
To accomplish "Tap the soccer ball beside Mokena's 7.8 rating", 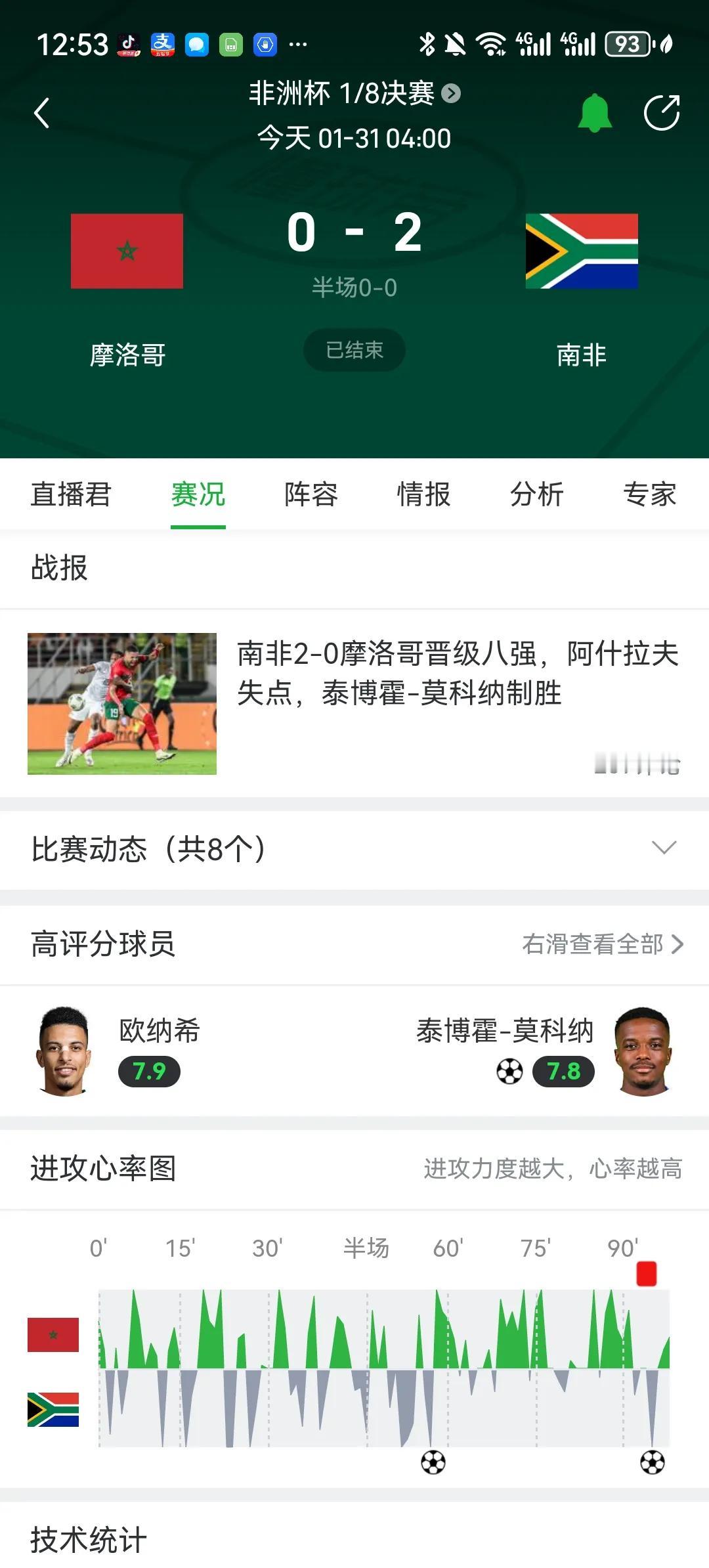I will click(x=510, y=1070).
